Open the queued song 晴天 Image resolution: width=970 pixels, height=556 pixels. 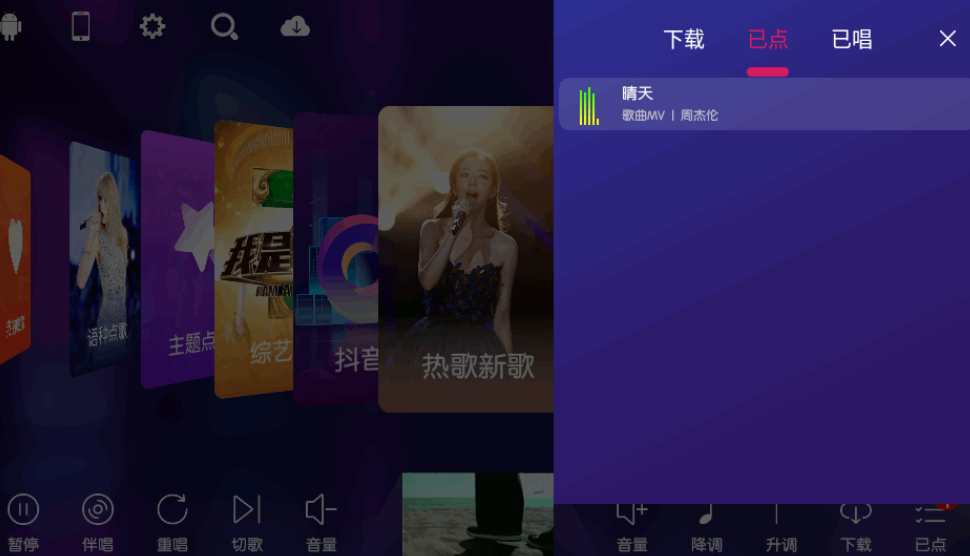(760, 104)
